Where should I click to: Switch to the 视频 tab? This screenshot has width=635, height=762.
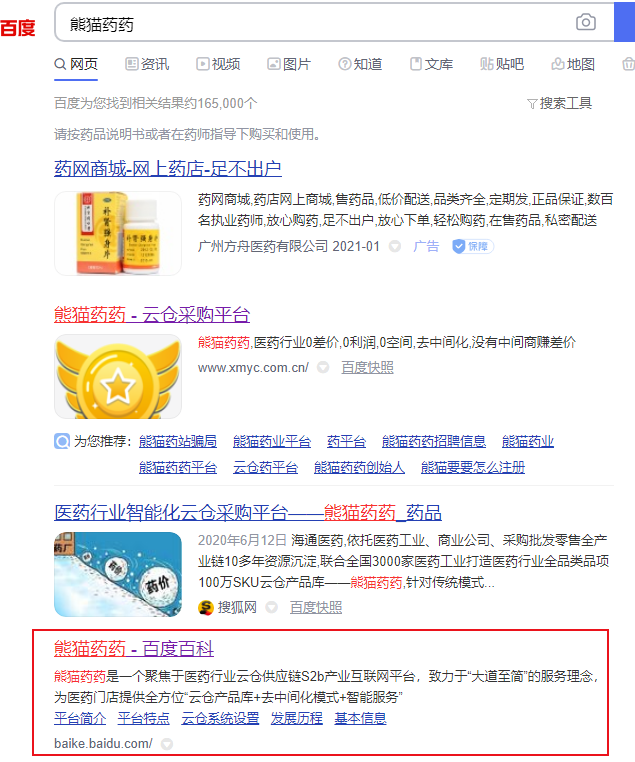click(218, 64)
